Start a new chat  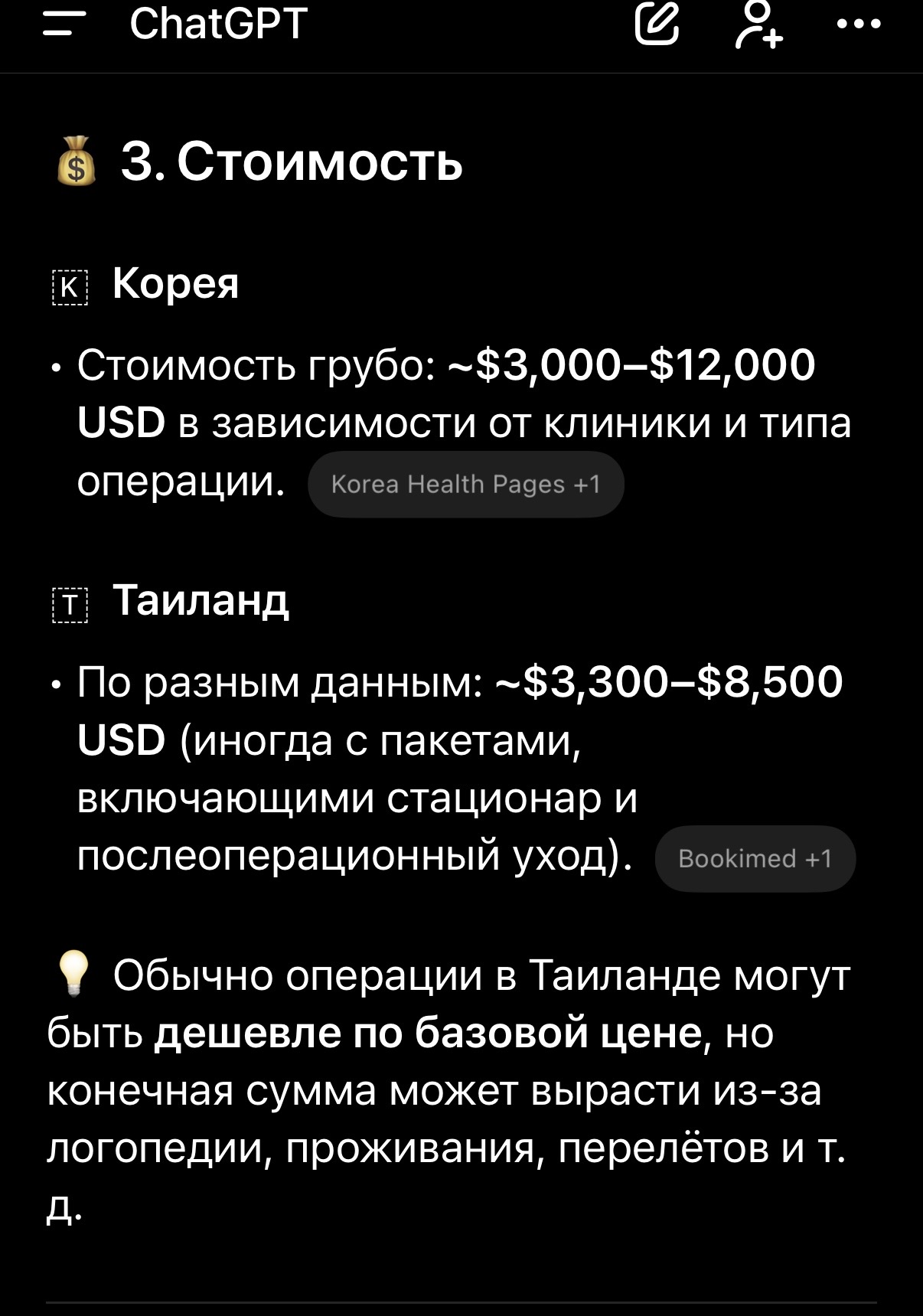[657, 24]
